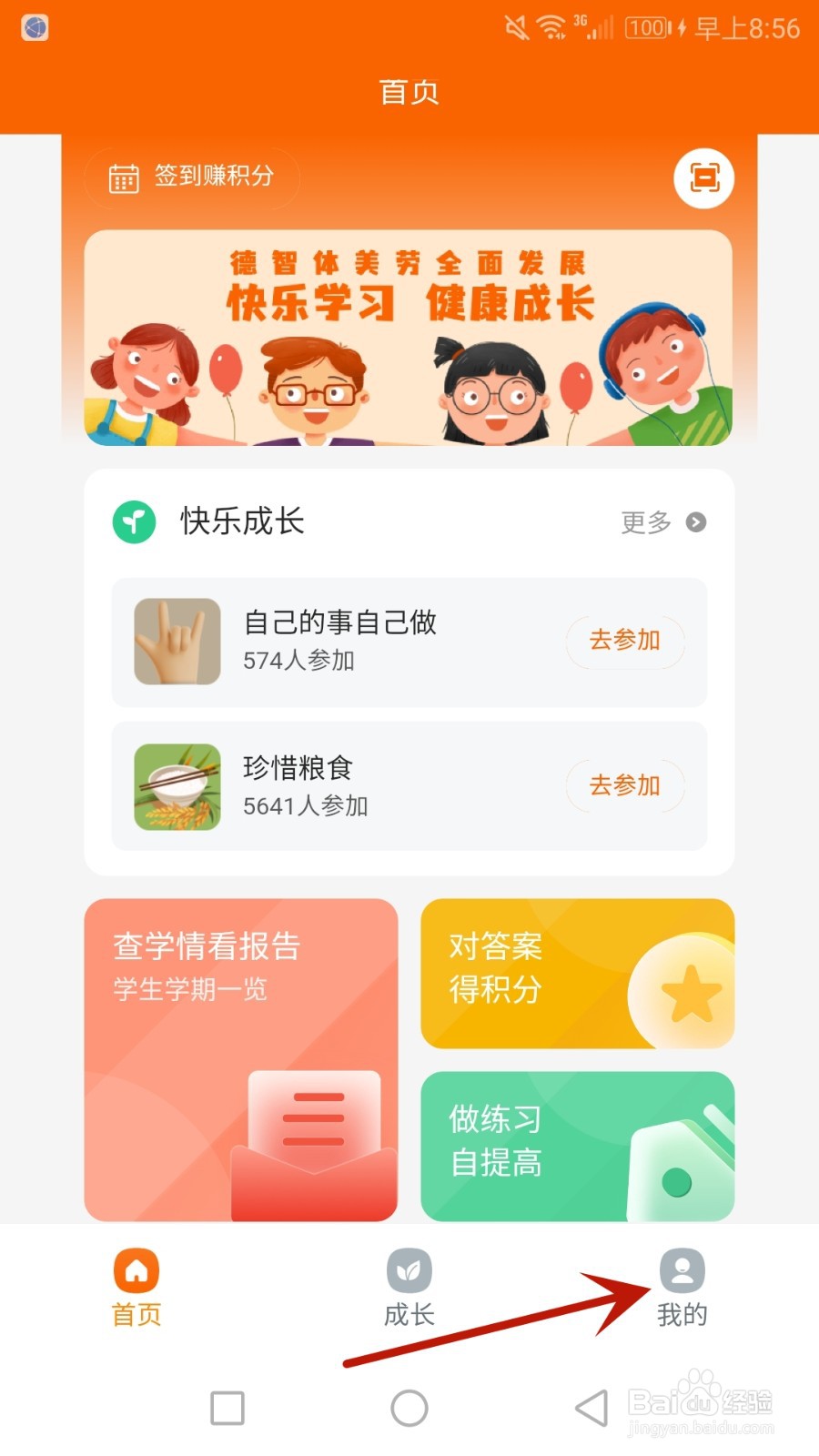
Task: Tap 去参加 for 珍惜粮食
Action: [x=625, y=786]
